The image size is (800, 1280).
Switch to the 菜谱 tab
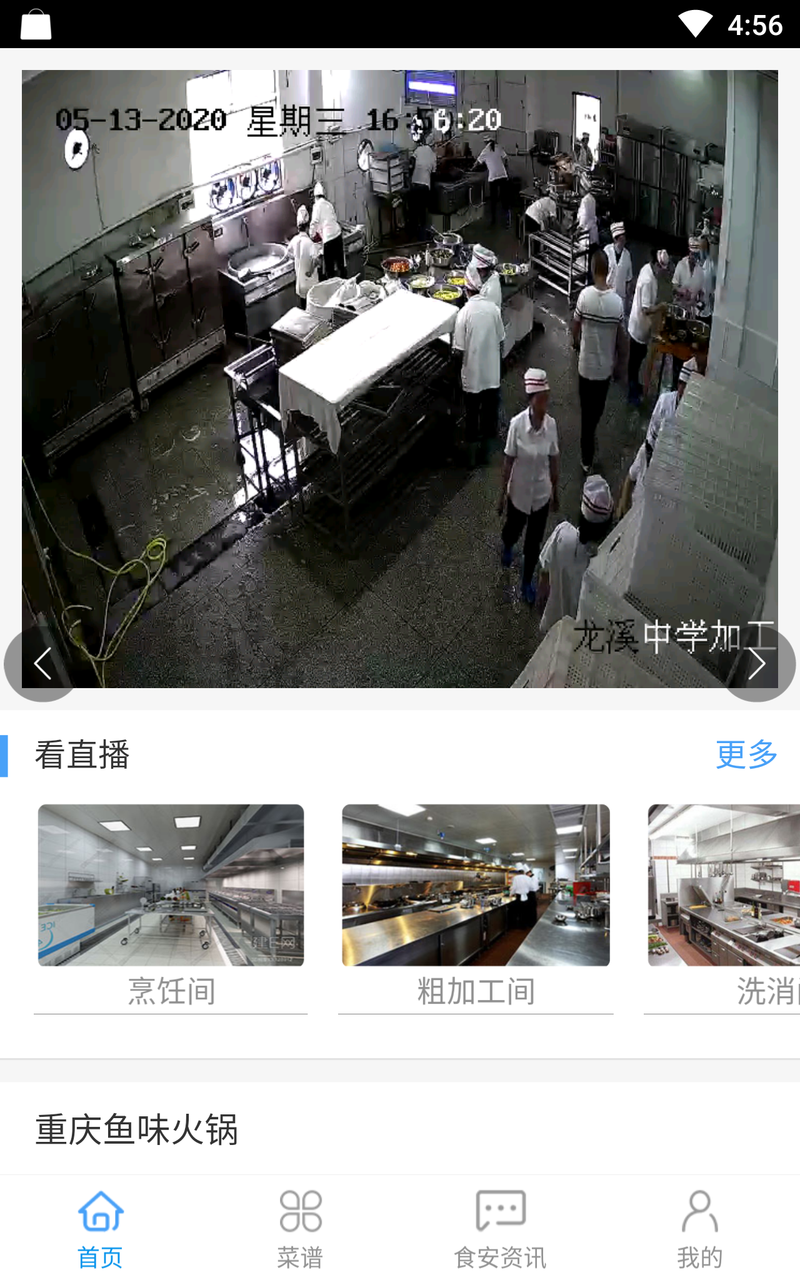pos(300,1228)
